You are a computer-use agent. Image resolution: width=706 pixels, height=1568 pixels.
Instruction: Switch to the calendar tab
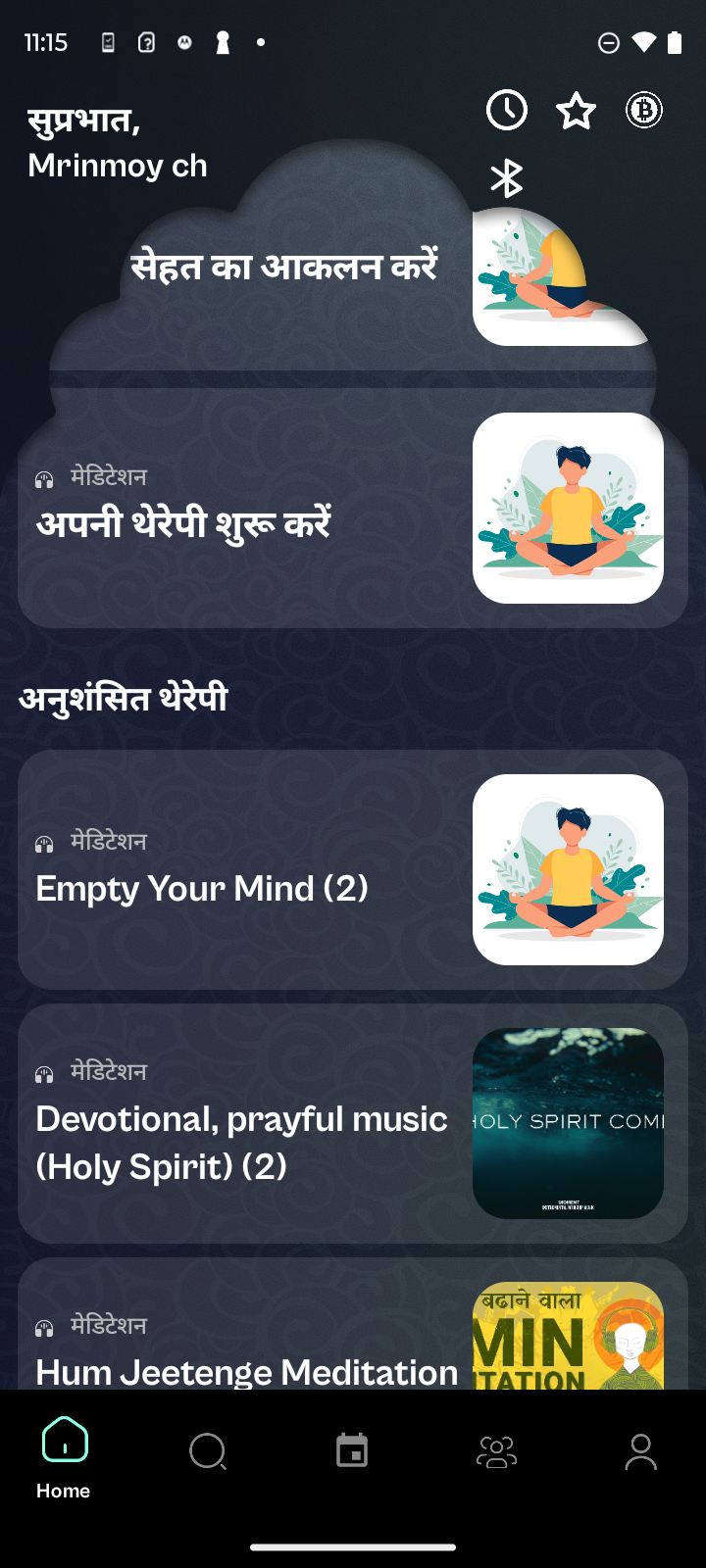pos(352,1451)
